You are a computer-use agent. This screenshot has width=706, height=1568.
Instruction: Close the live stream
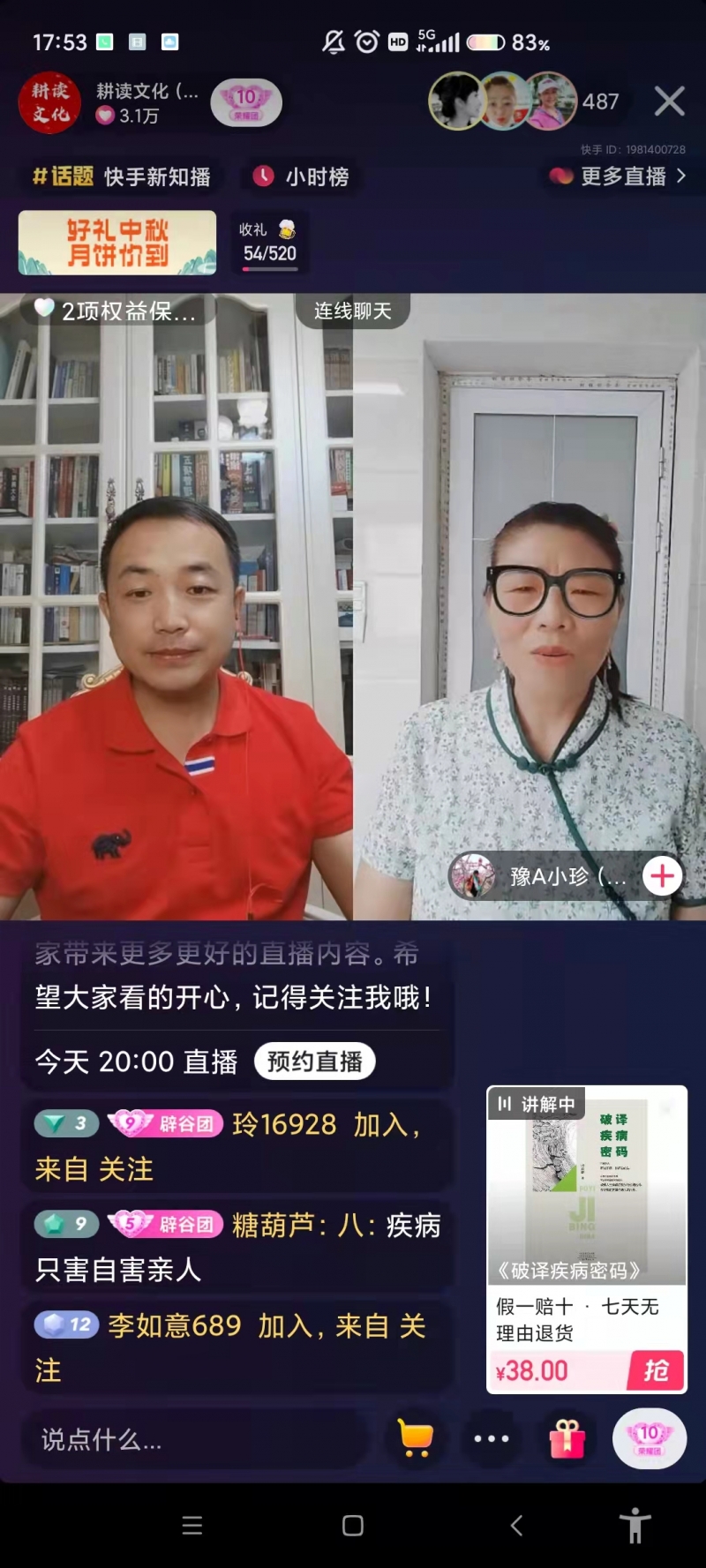pos(669,101)
